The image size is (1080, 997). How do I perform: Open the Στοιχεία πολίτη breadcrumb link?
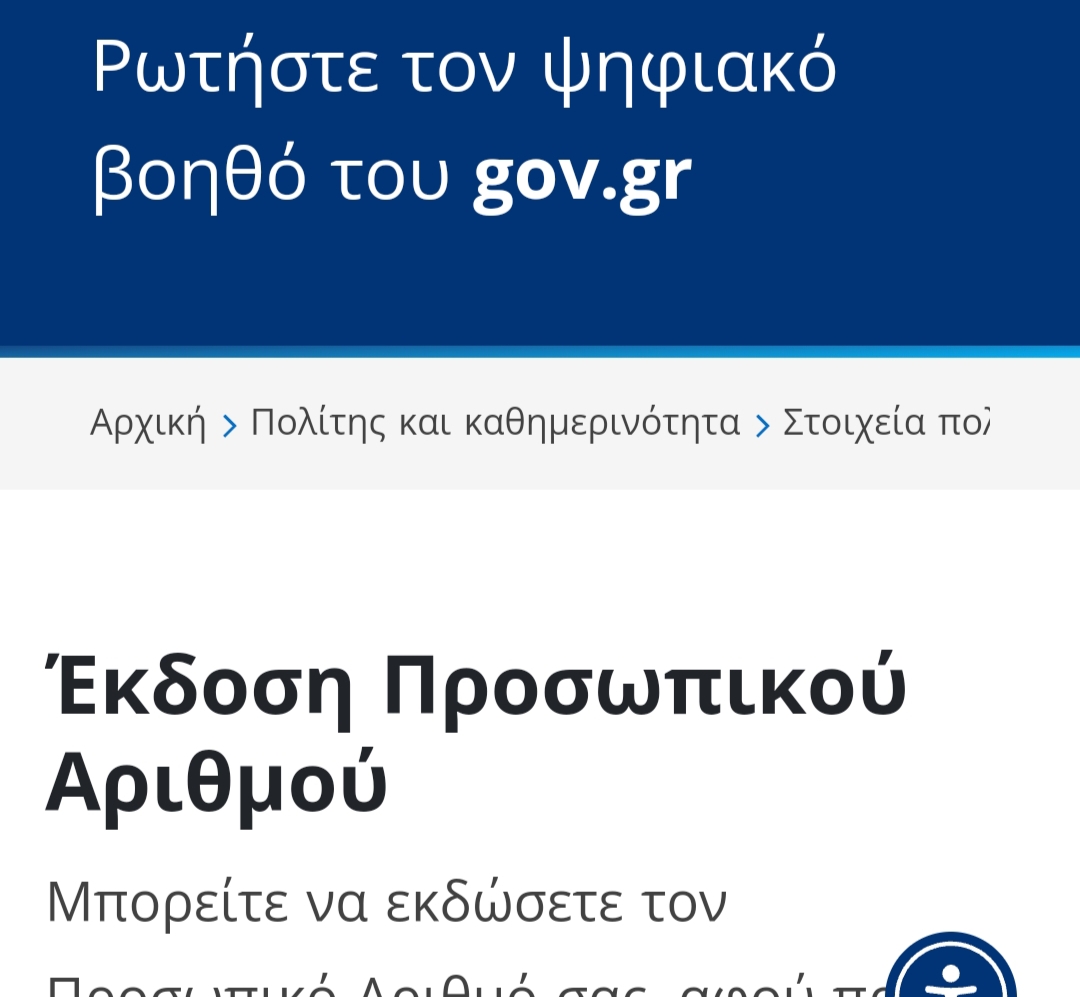[885, 423]
